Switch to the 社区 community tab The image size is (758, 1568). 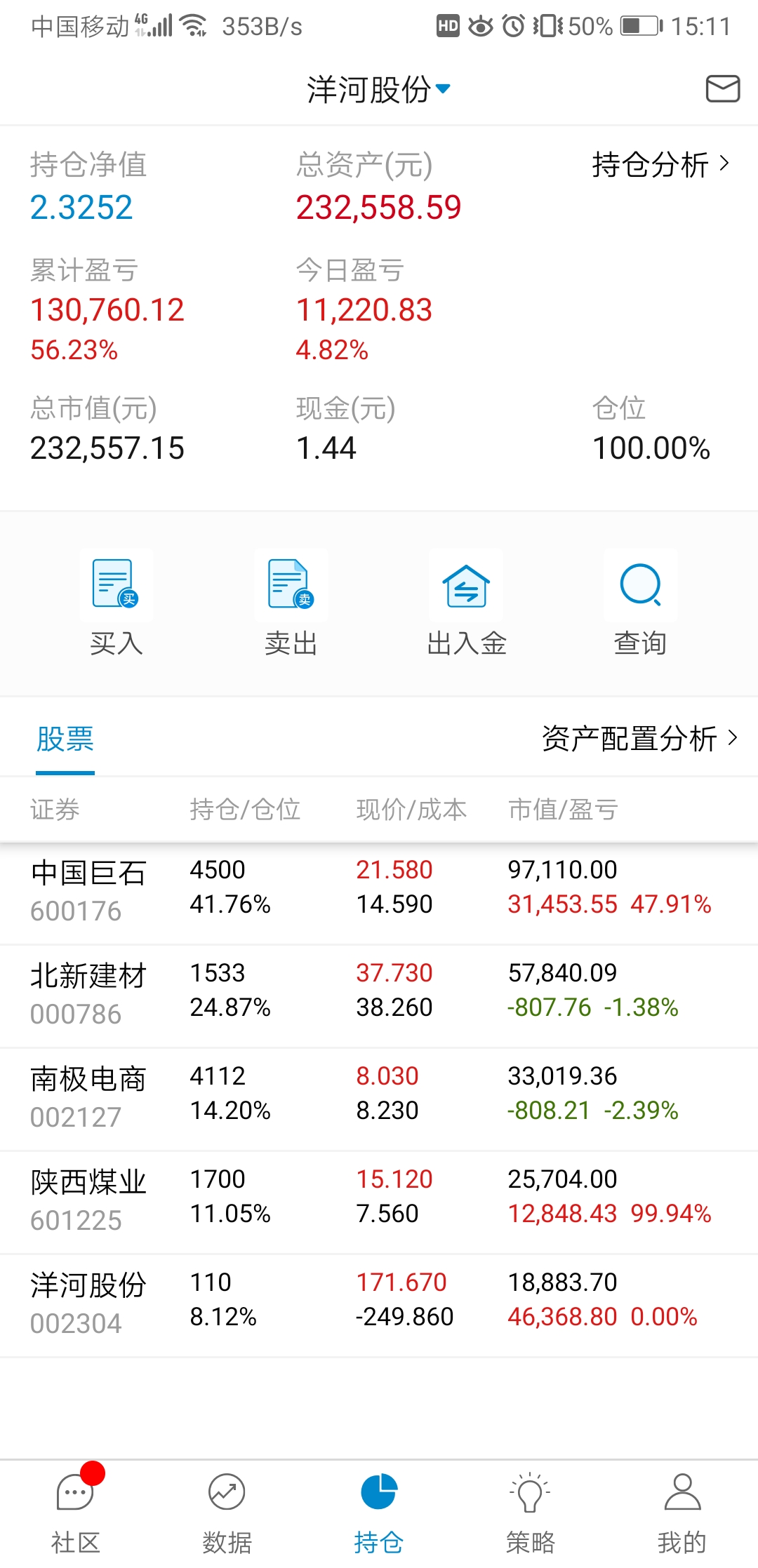click(76, 1511)
